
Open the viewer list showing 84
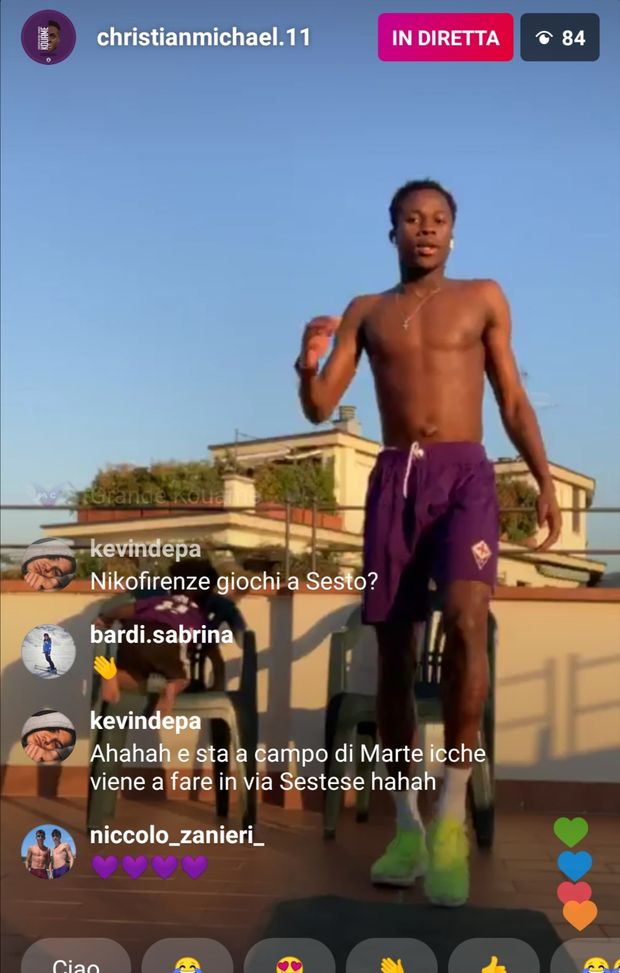pyautogui.click(x=560, y=38)
